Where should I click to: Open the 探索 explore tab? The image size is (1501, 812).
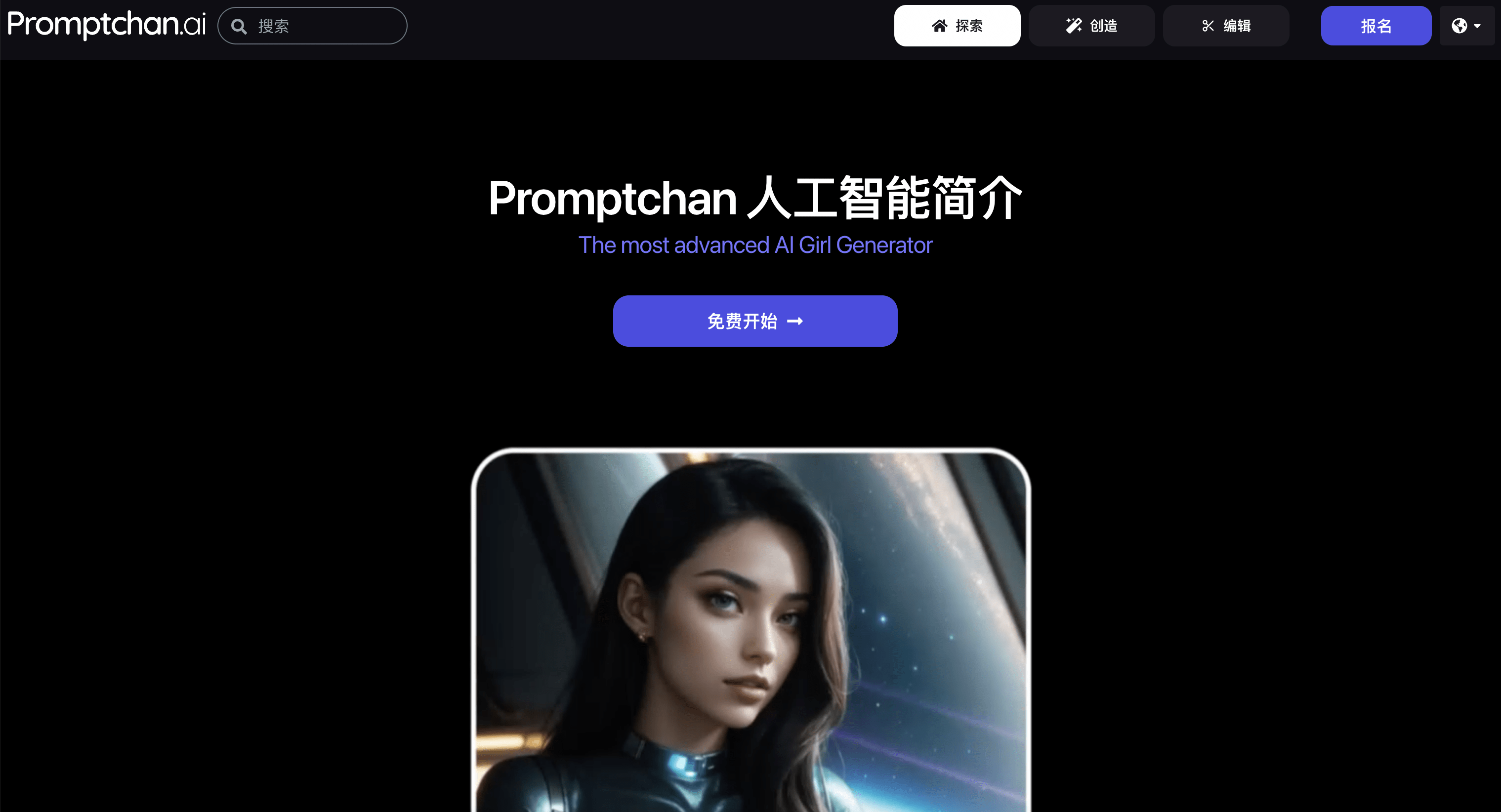tap(957, 26)
